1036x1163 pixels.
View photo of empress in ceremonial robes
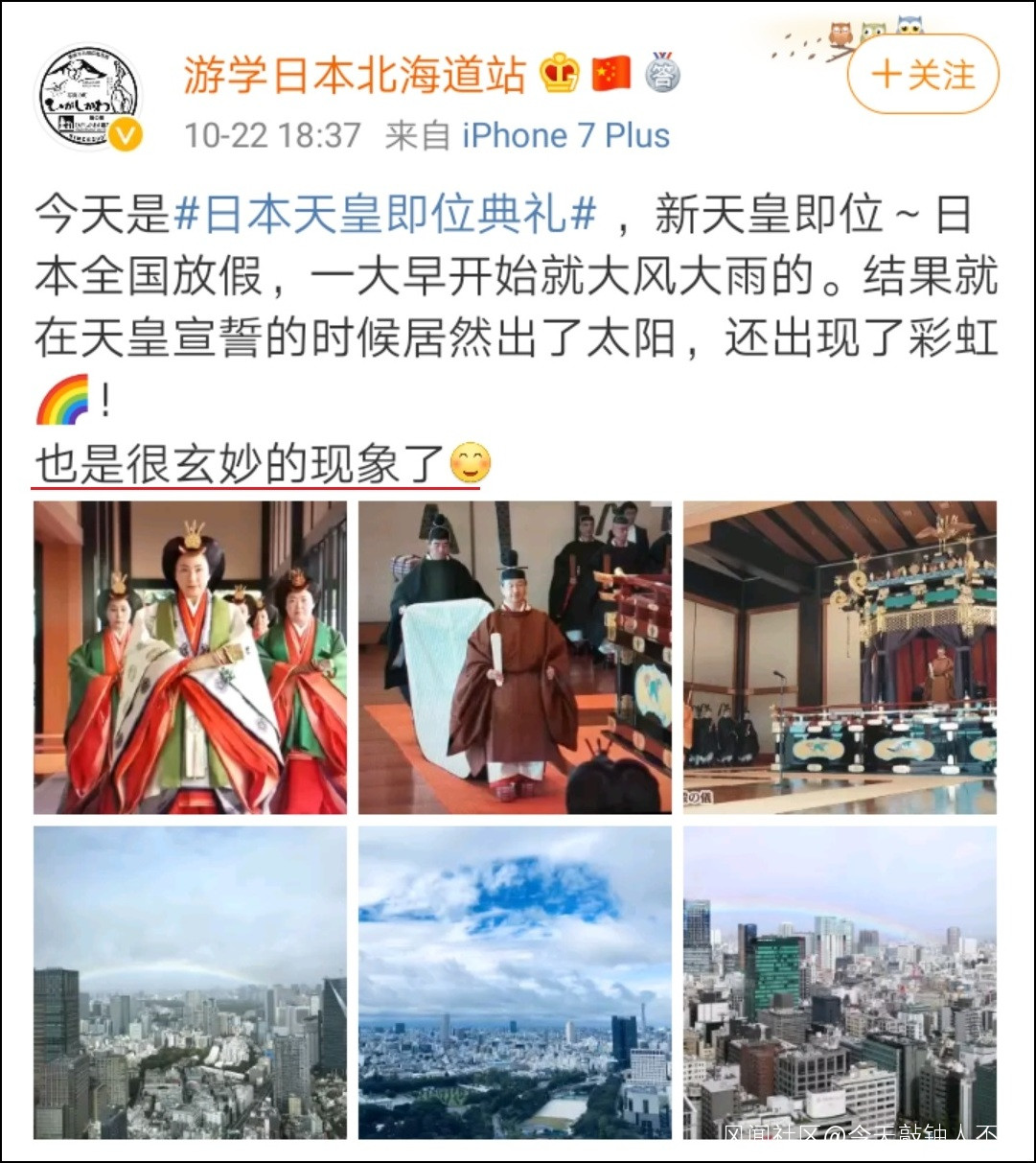[x=190, y=658]
